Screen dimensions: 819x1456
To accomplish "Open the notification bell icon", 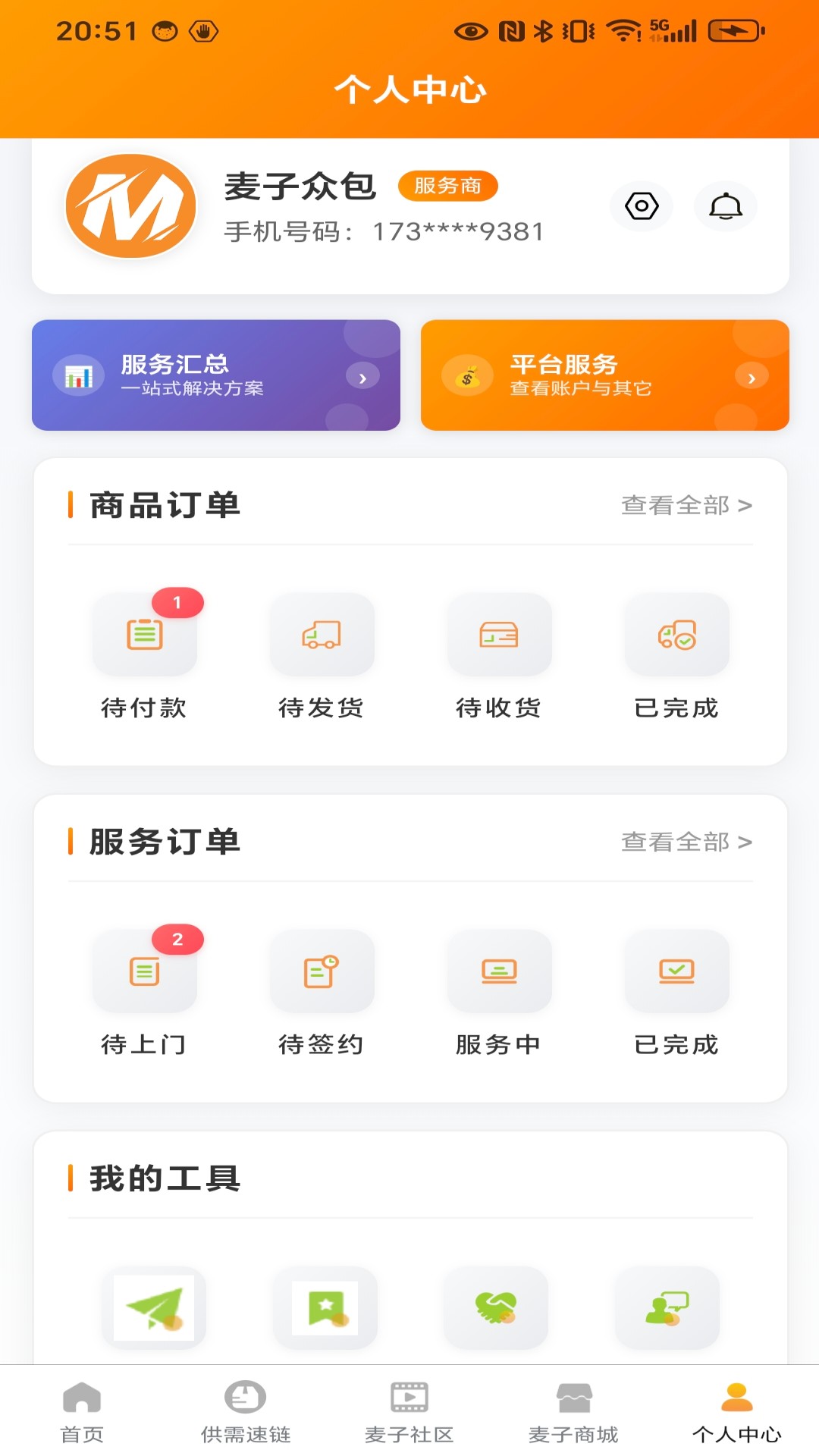I will 725,206.
